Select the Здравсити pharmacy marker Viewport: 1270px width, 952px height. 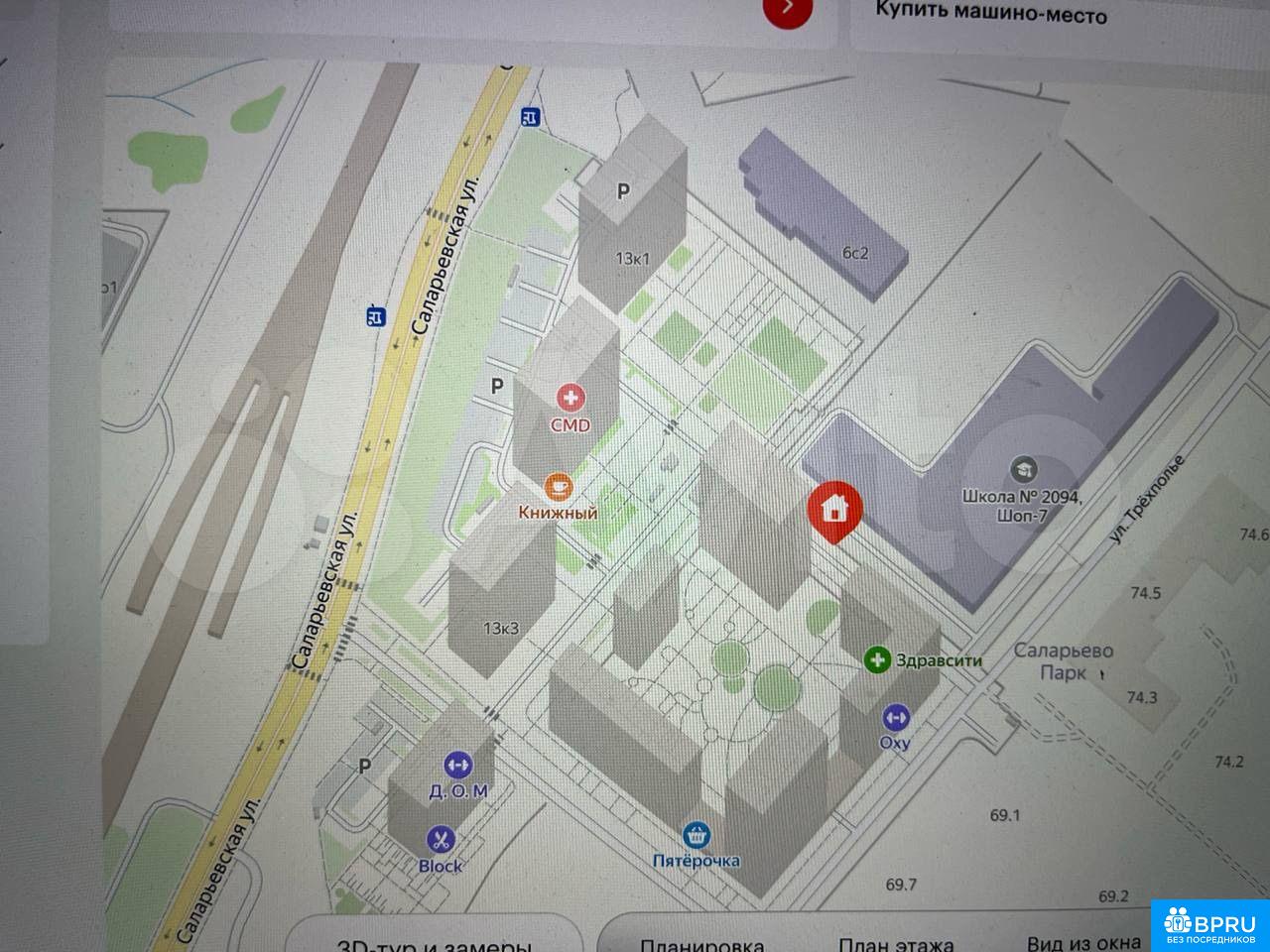(877, 659)
